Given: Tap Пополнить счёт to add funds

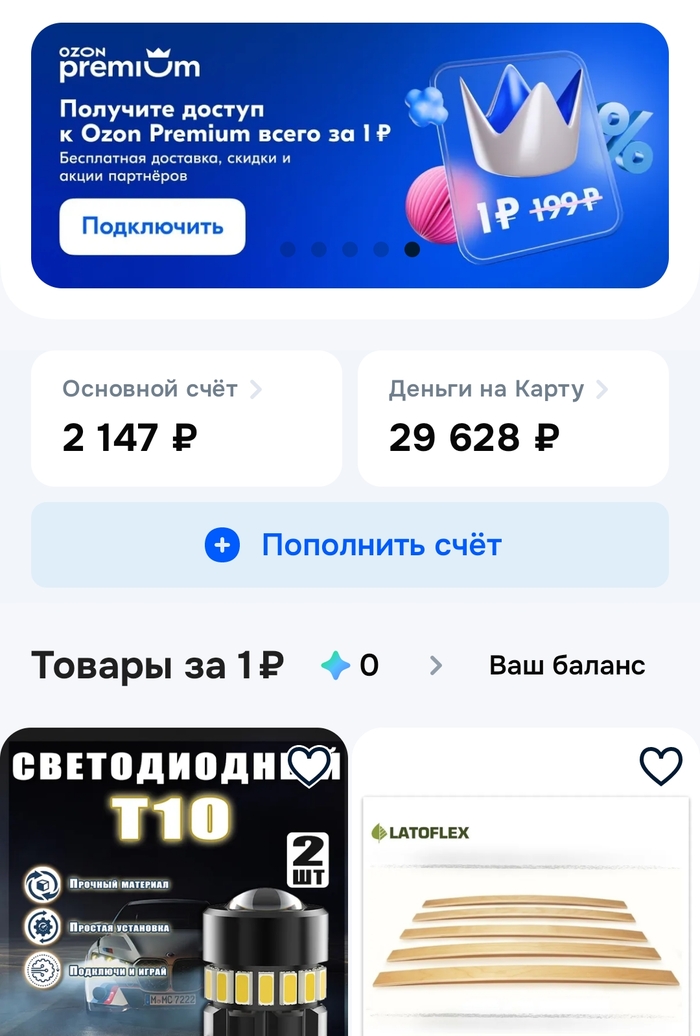Looking at the screenshot, I should (350, 545).
